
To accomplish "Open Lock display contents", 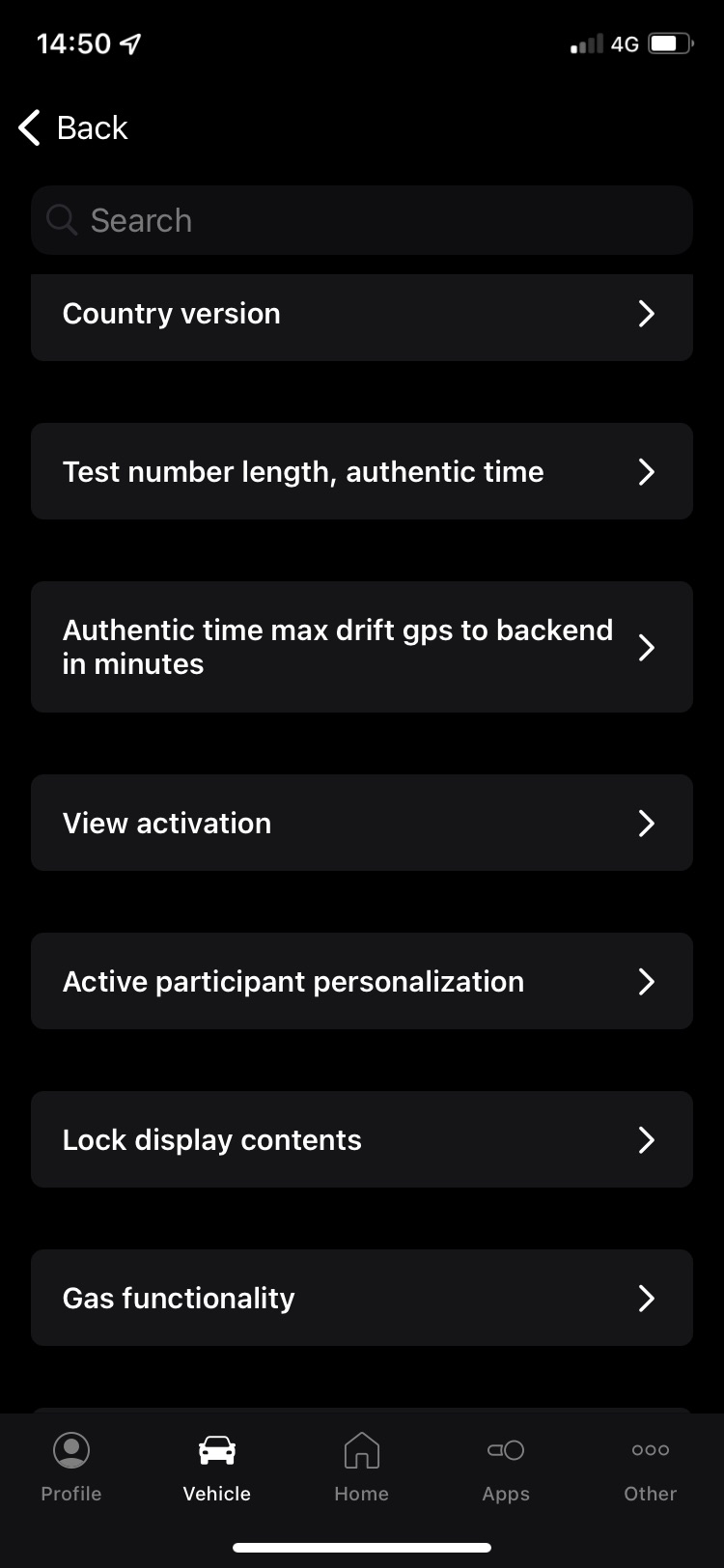I will click(x=362, y=1139).
